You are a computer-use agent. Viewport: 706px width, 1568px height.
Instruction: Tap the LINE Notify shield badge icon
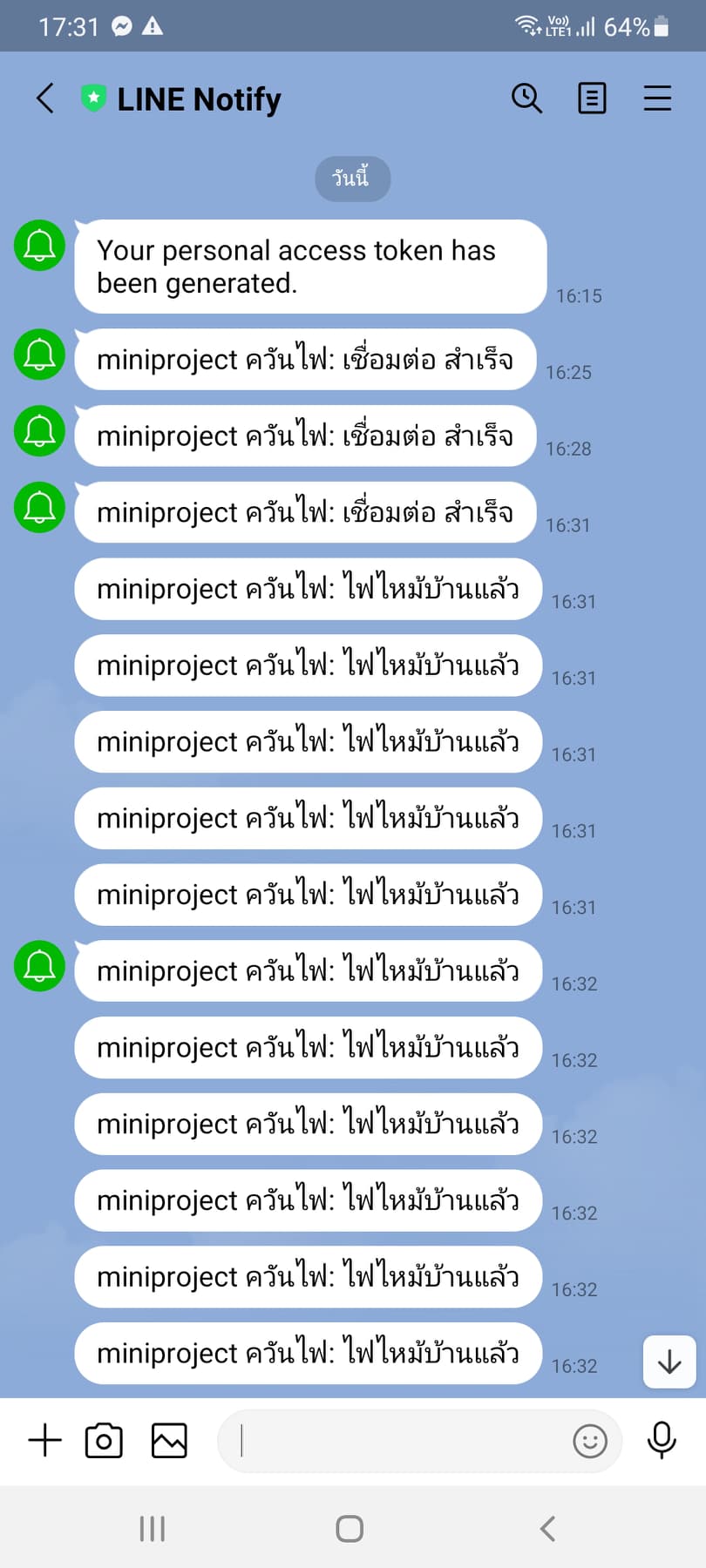(x=94, y=98)
